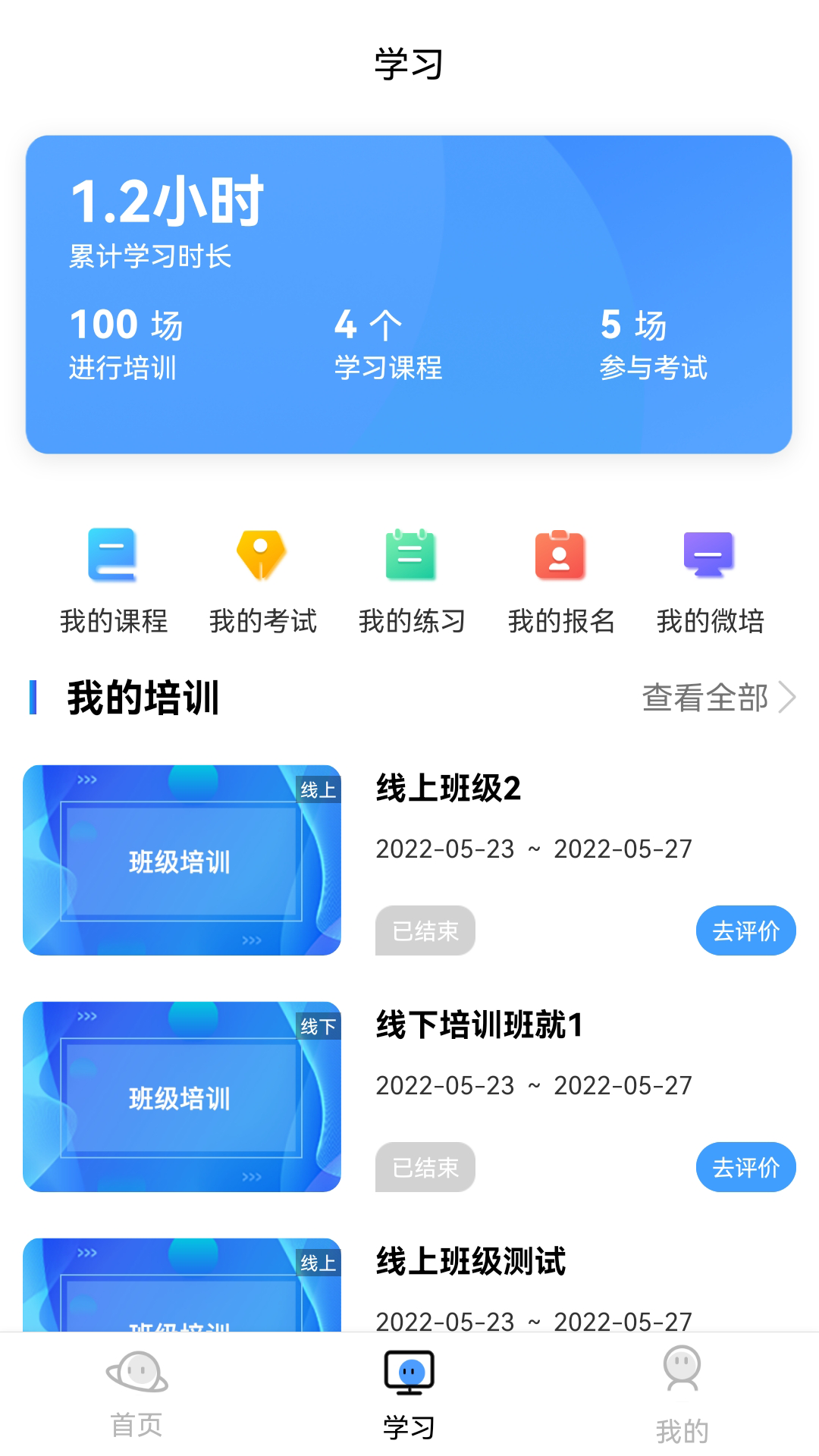Click the arrow chevron next to 查看全部
Screen dimensions: 819x1456
coord(789,698)
